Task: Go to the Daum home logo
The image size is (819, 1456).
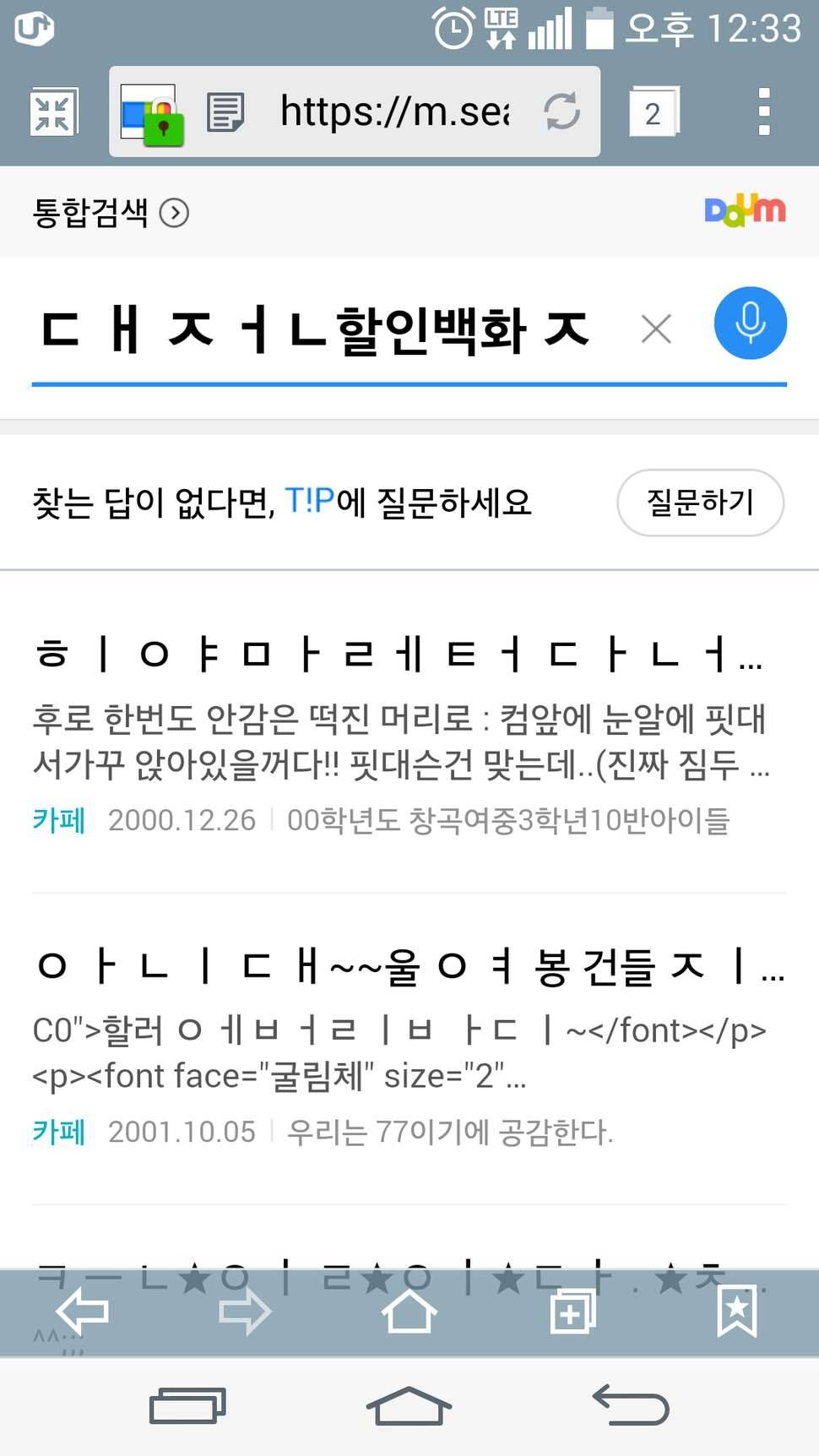Action: [x=745, y=211]
